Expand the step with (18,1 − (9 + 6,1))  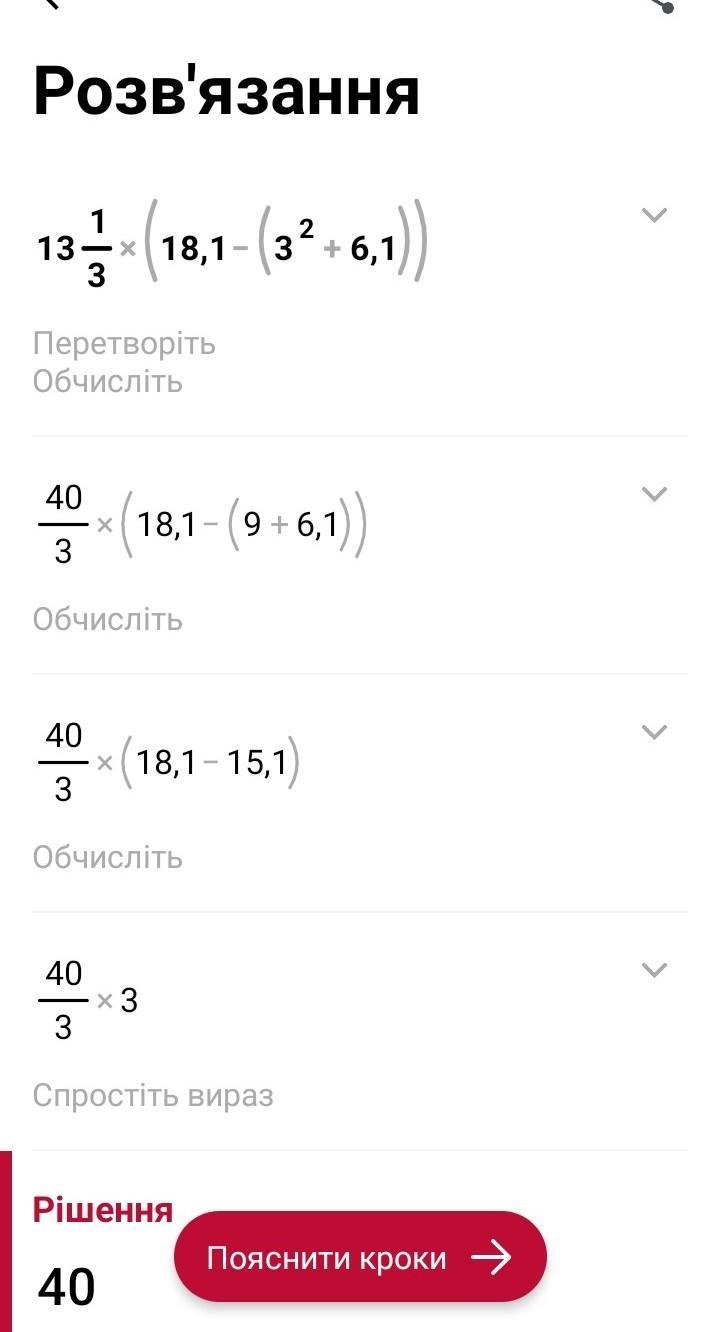[653, 493]
